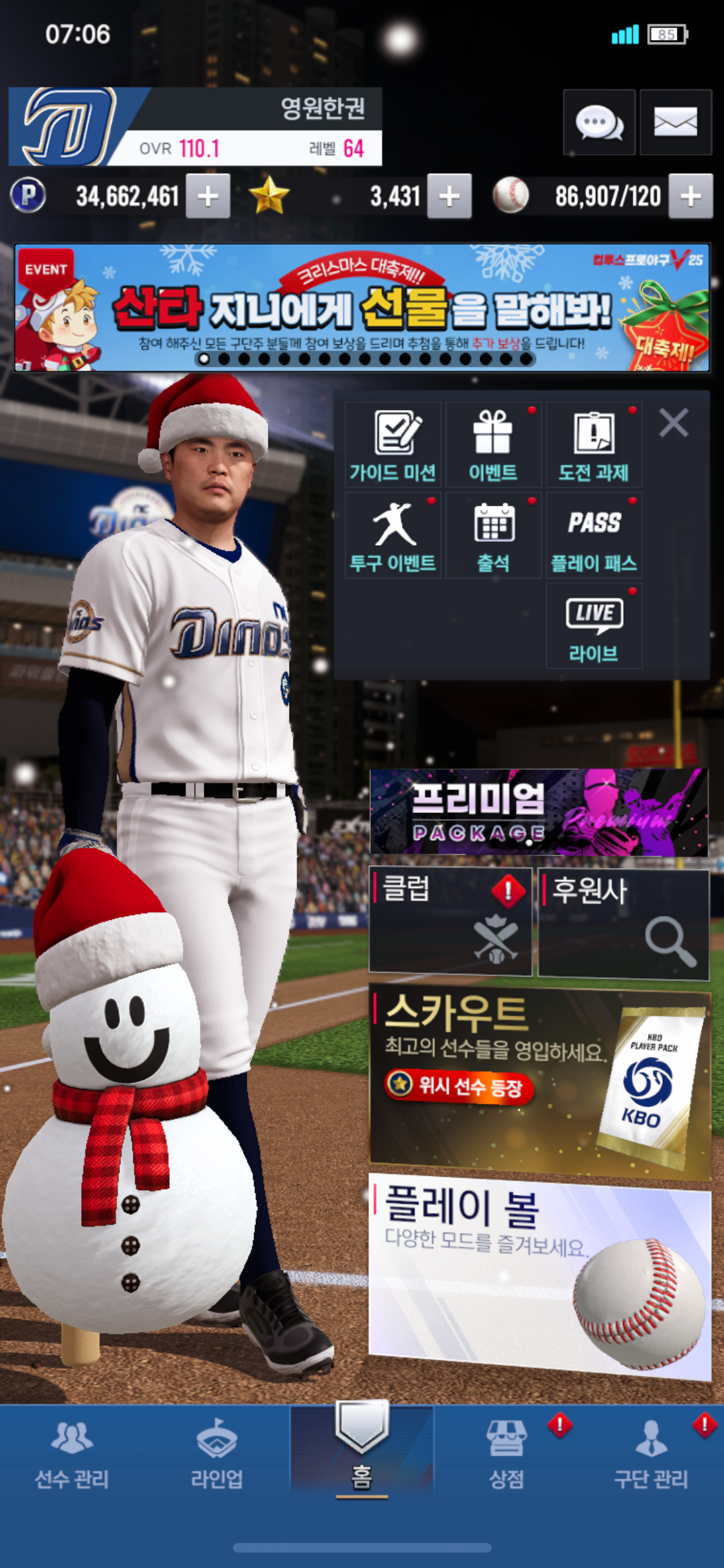This screenshot has width=724, height=1568.
Task: Start 플레이 볼
Action: coord(539,1274)
